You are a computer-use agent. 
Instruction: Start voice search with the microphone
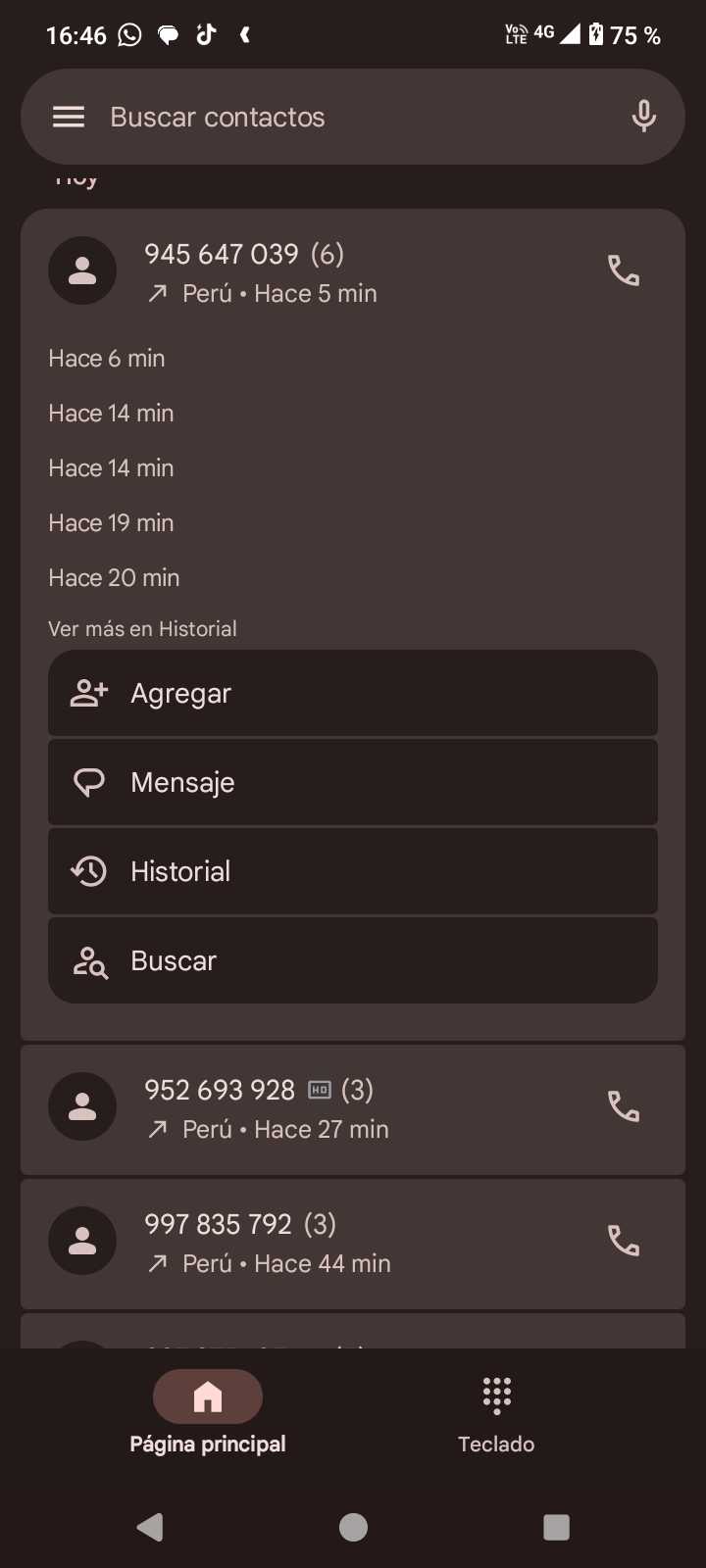(x=643, y=118)
